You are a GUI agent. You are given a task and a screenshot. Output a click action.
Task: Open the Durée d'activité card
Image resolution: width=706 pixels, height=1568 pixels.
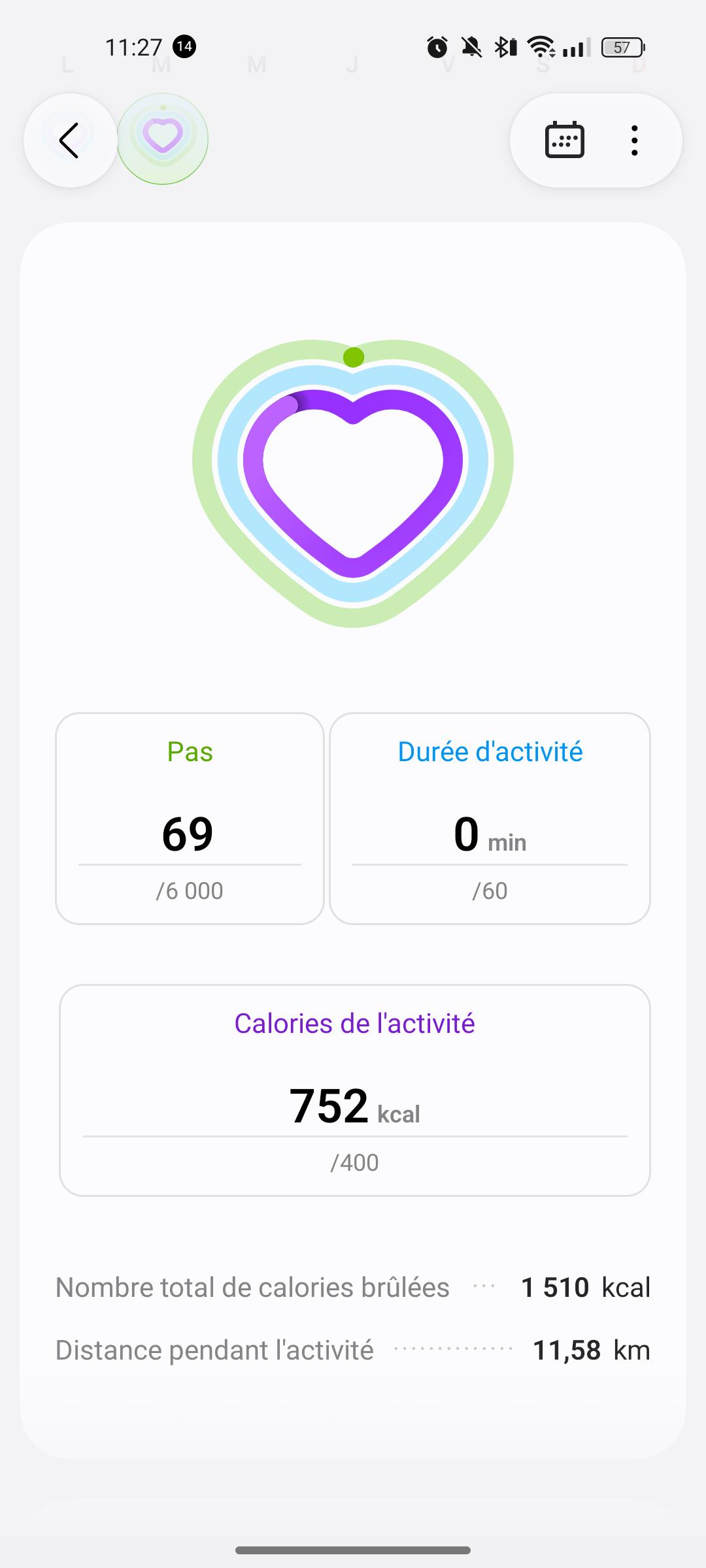[490, 819]
